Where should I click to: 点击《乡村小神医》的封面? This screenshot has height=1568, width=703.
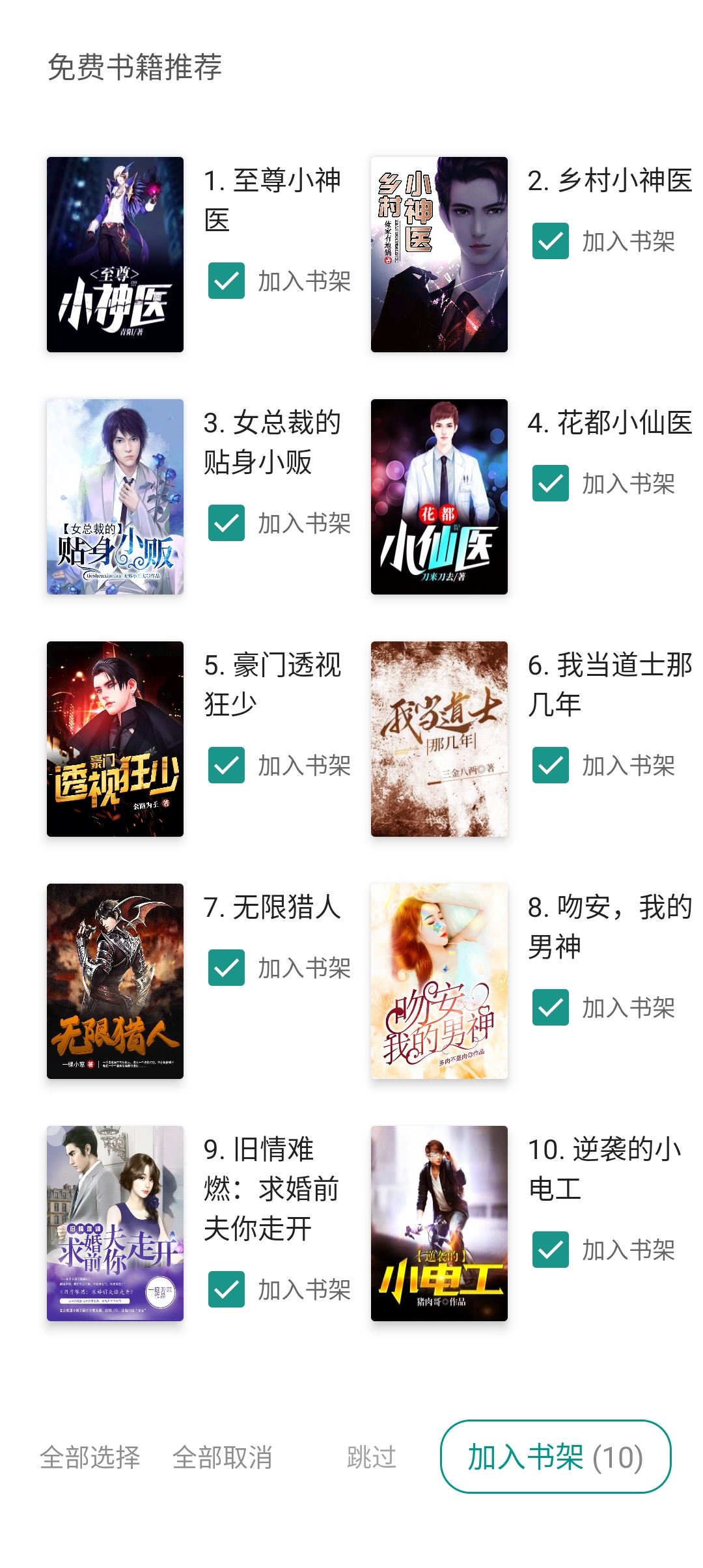(440, 253)
